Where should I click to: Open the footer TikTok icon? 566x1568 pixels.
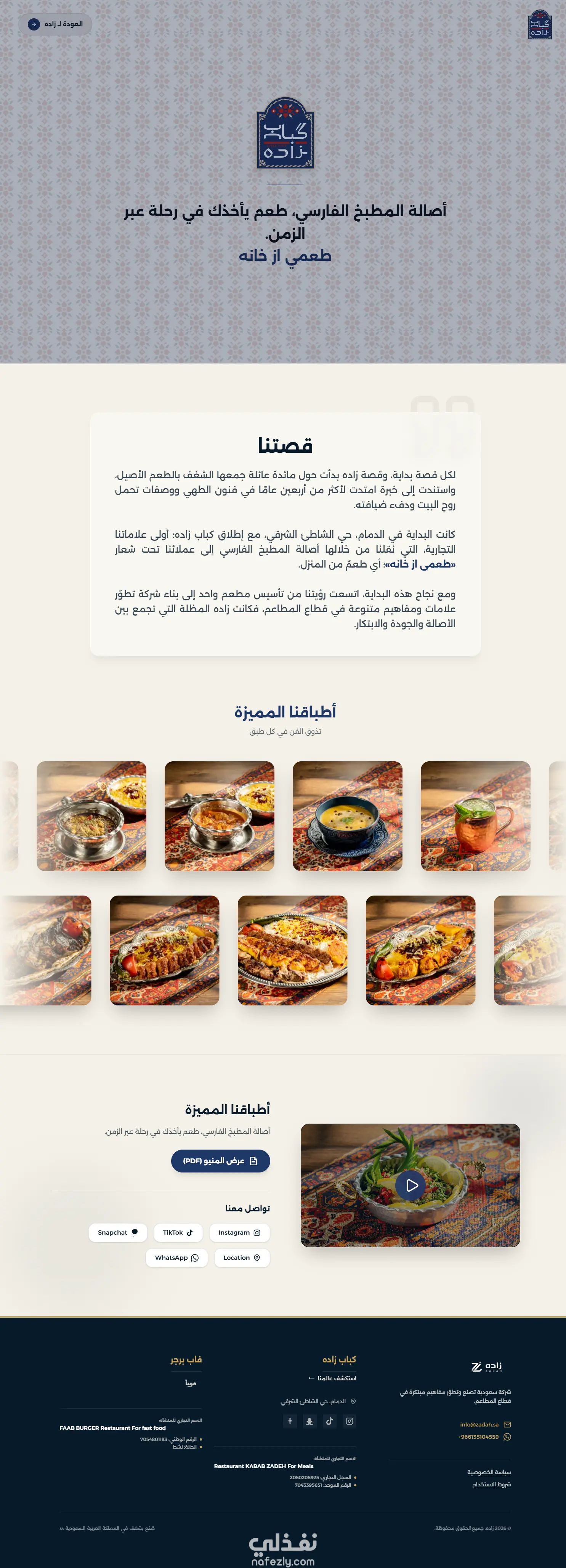pos(330,1421)
